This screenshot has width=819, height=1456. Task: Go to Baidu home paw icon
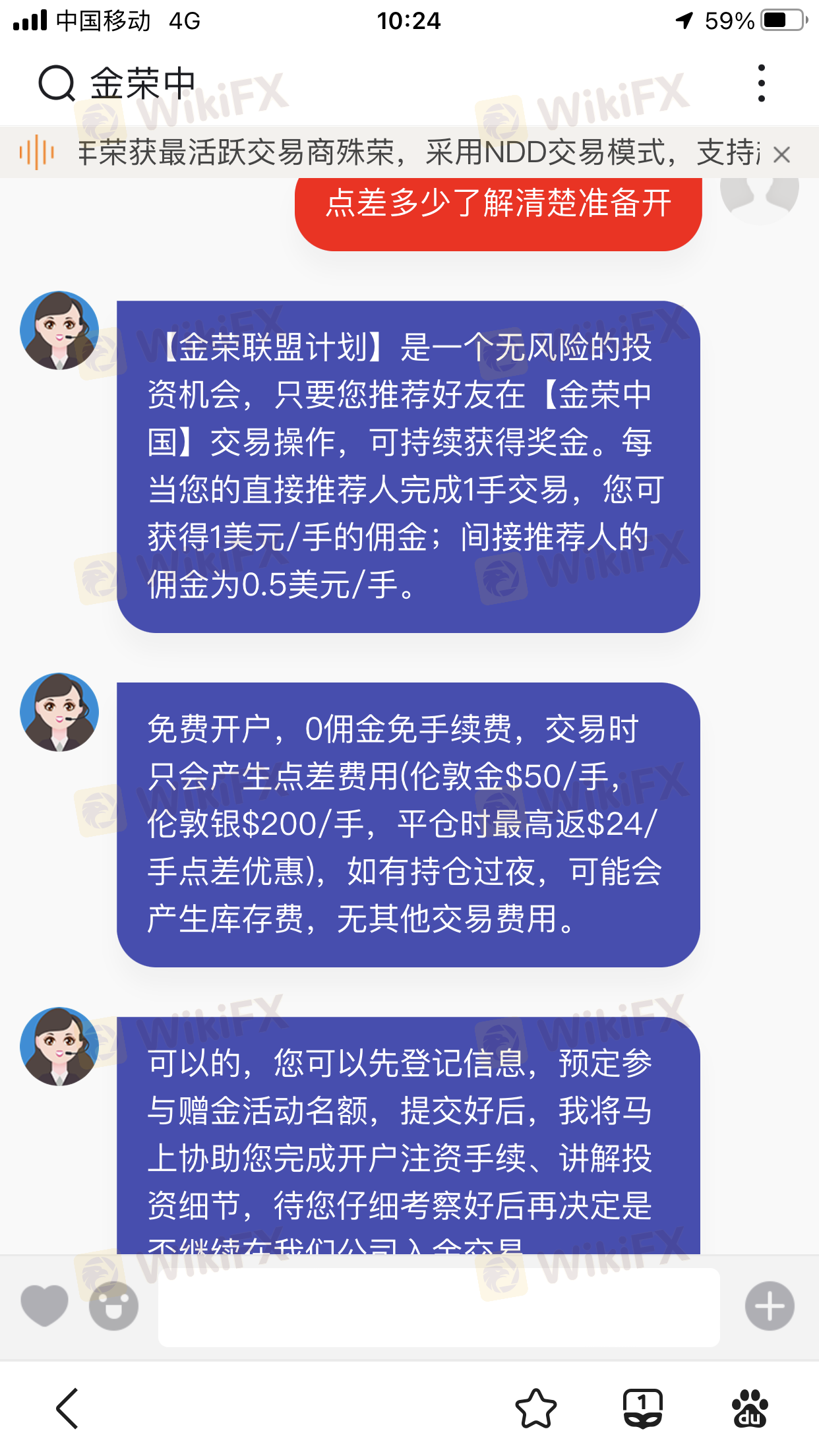point(750,1409)
